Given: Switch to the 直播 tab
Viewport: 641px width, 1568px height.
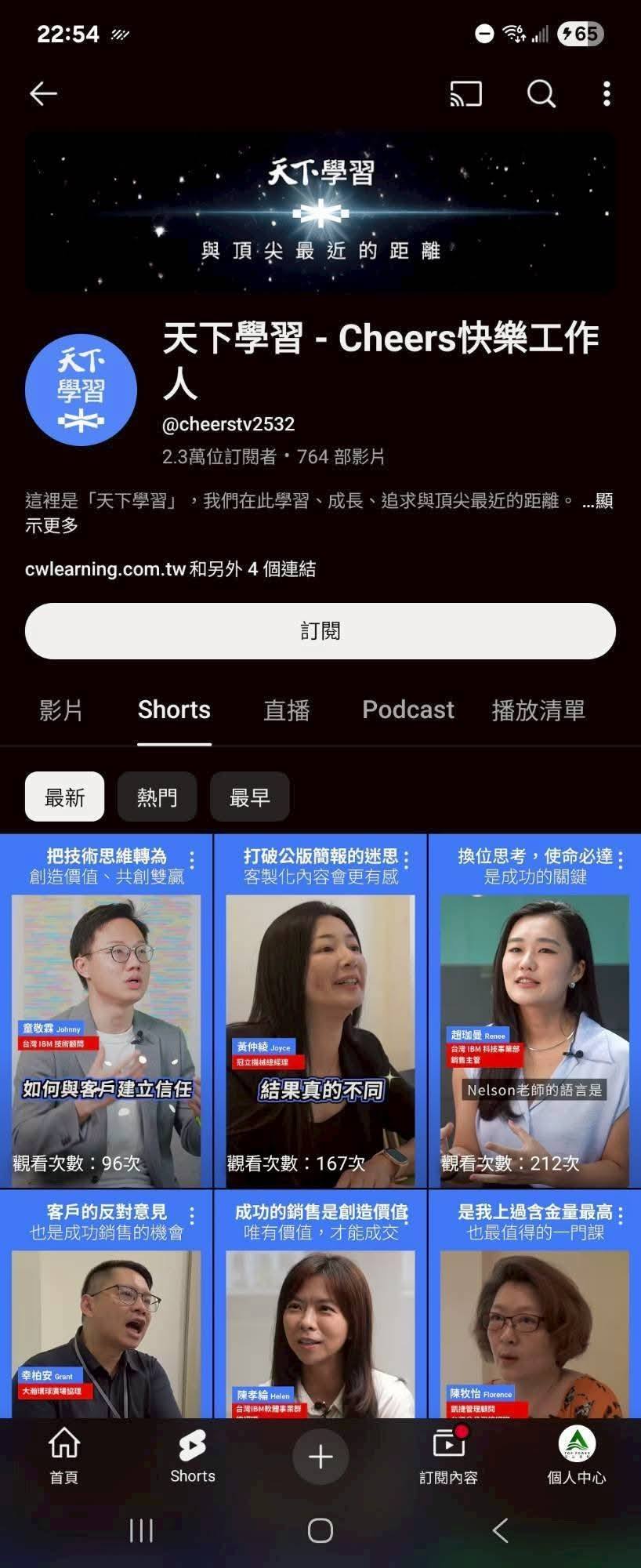Looking at the screenshot, I should tap(286, 710).
